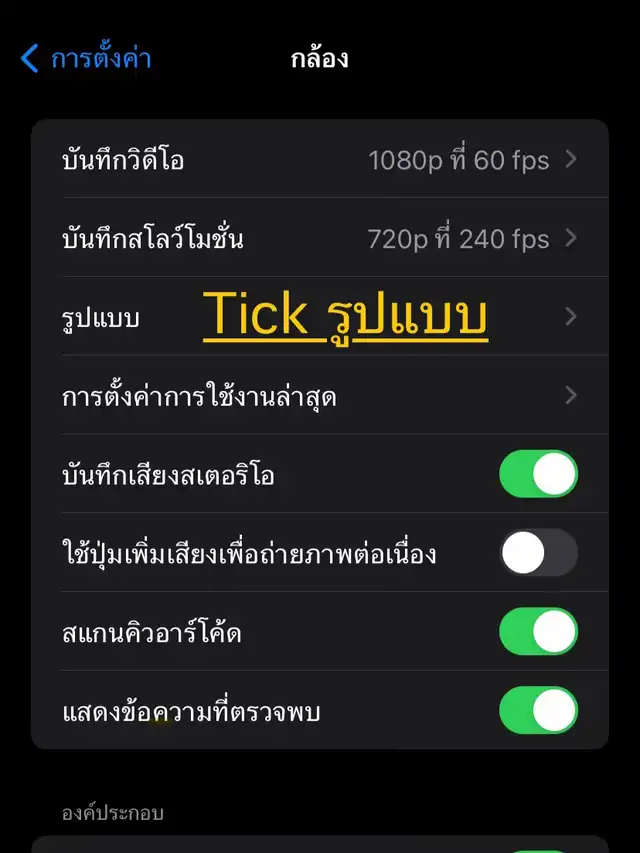The image size is (640, 853).
Task: Turn off บันทึกเสียงสเตอริโอ
Action: coord(538,474)
